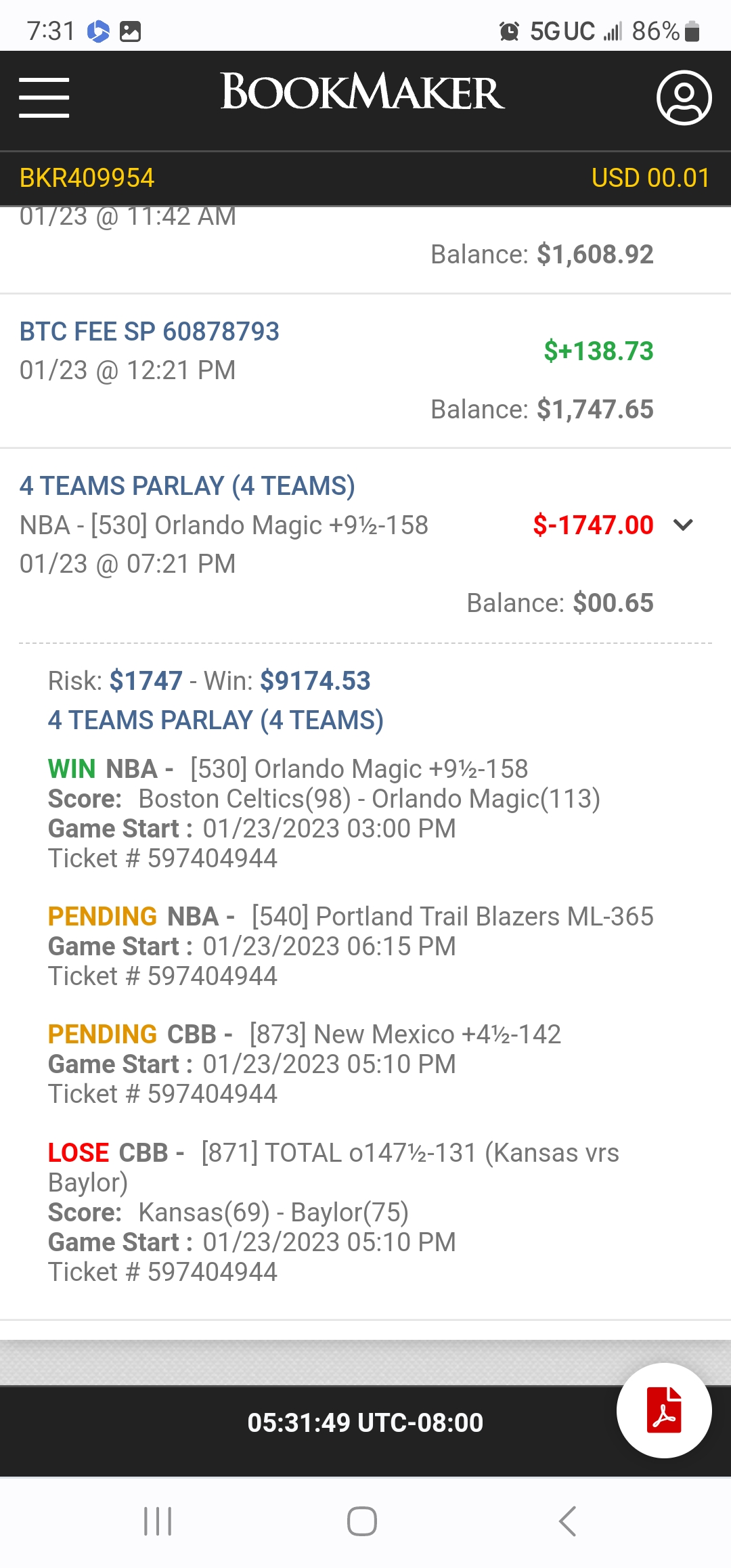Go back using the system back button
This screenshot has height=1568, width=731.
click(x=568, y=1521)
